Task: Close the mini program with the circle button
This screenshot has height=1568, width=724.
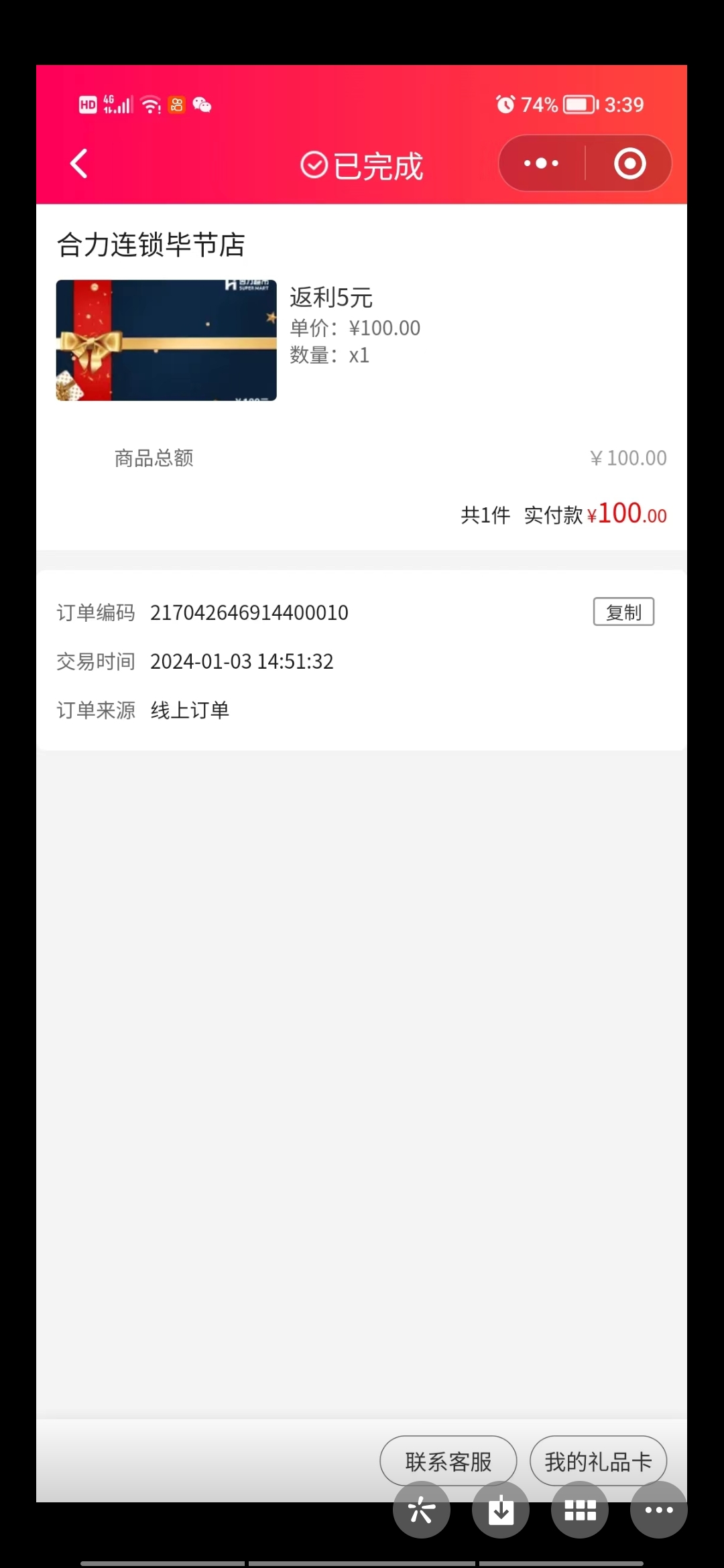Action: pos(629,164)
